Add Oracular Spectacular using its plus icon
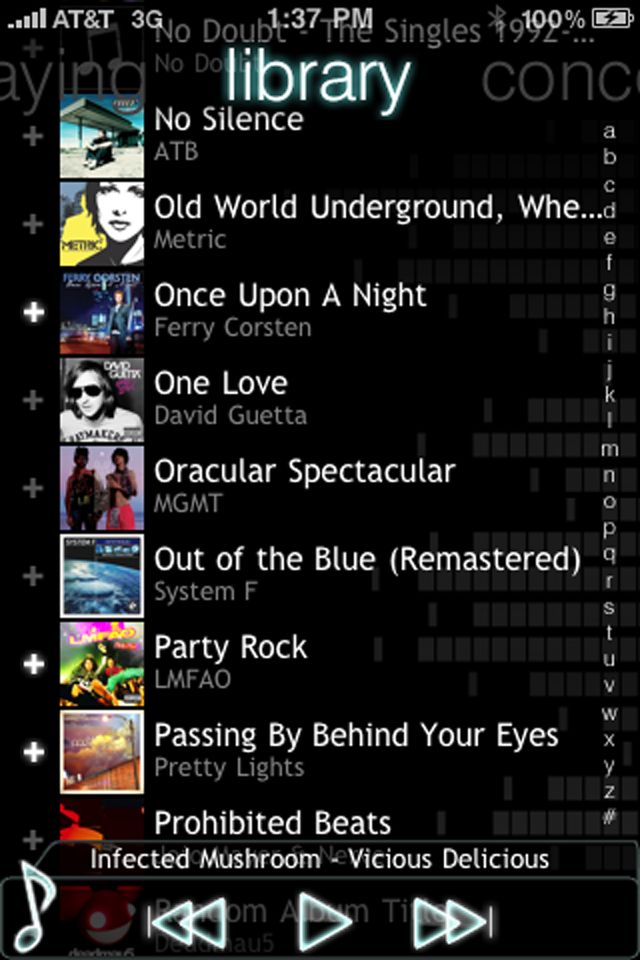Image resolution: width=640 pixels, height=960 pixels. (x=34, y=488)
